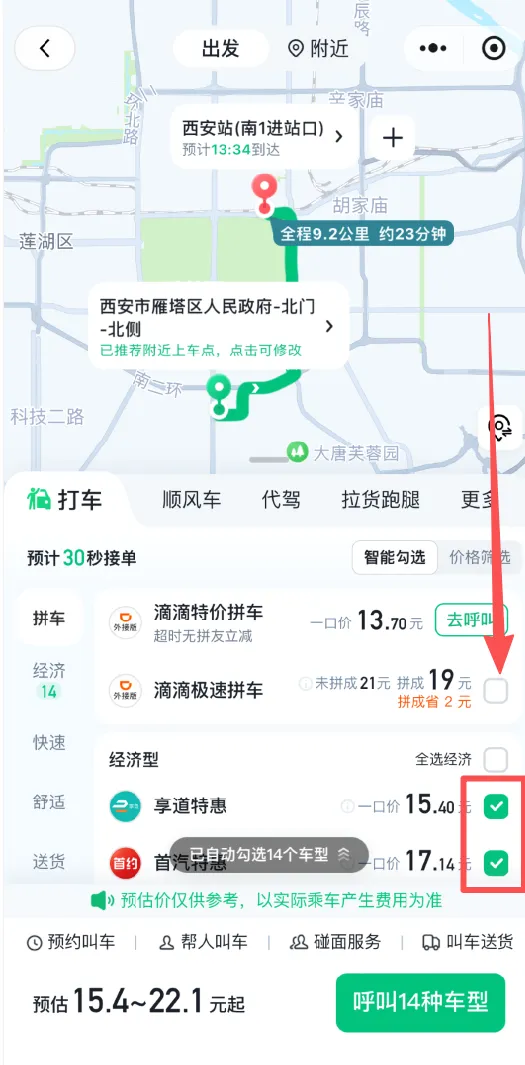Viewport: 525px width, 1065px height.
Task: Switch to 价格筛选 mode
Action: coord(479,558)
